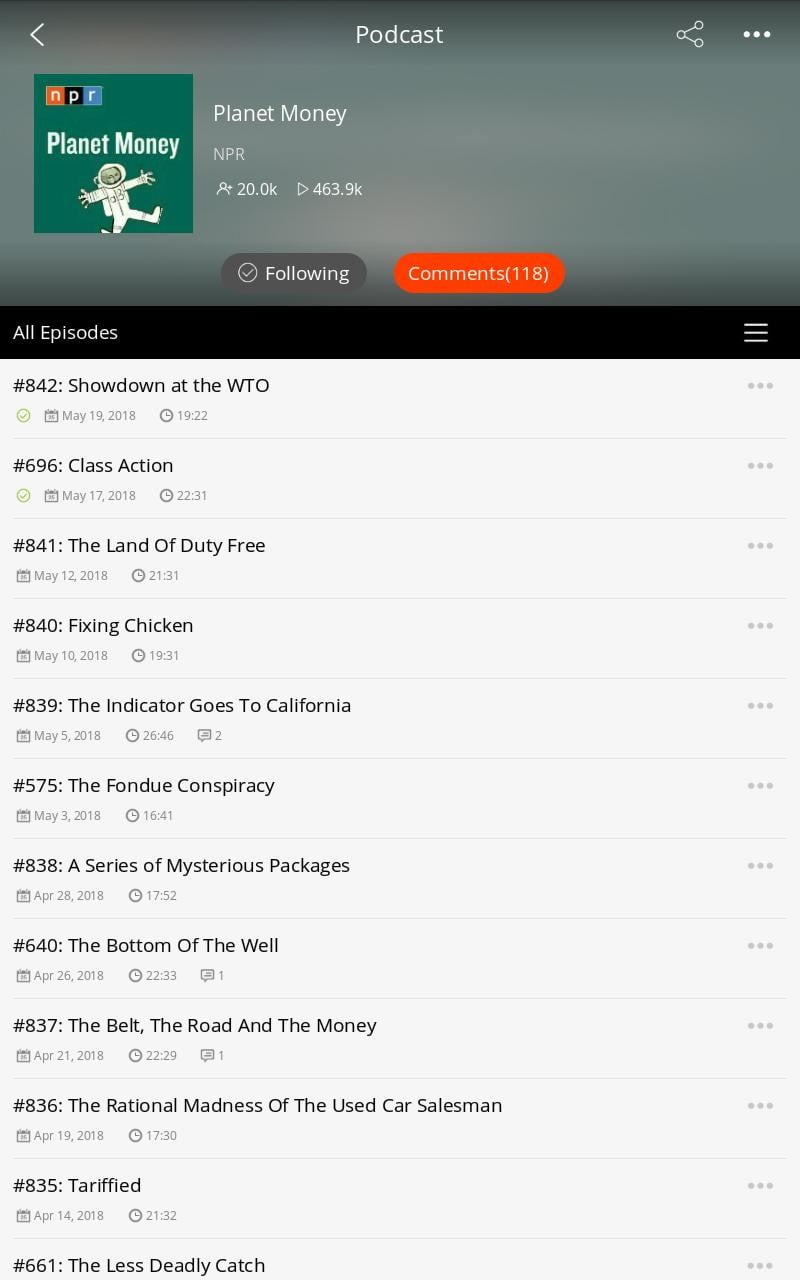Viewport: 800px width, 1280px height.
Task: Go back from the Podcast page
Action: click(37, 35)
